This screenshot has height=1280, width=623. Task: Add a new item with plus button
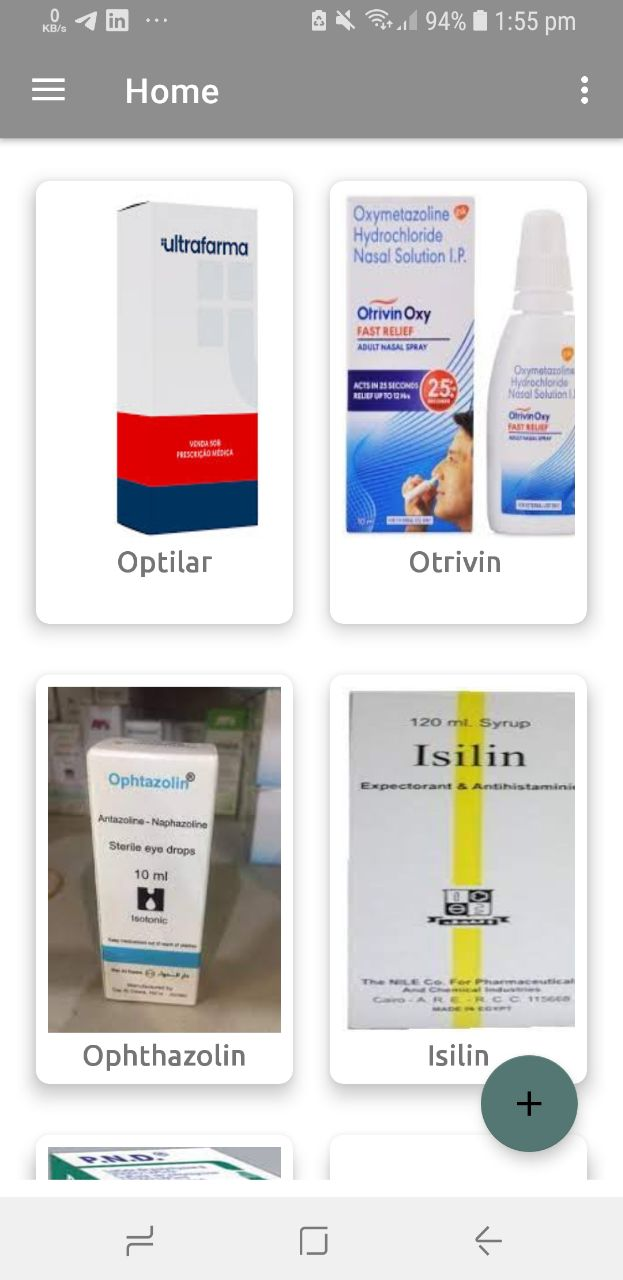tap(529, 1103)
